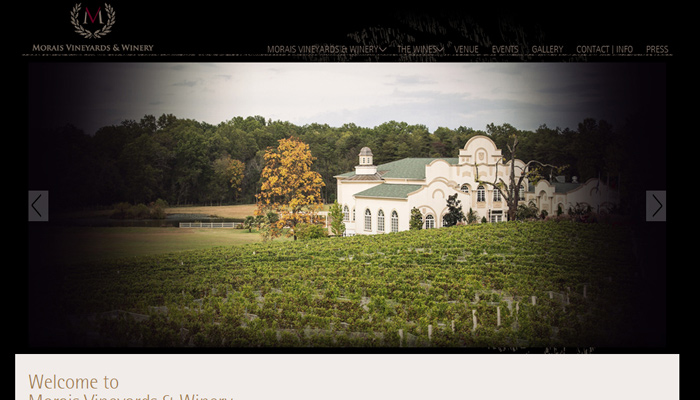Show the previous slideshow image

coord(38,206)
